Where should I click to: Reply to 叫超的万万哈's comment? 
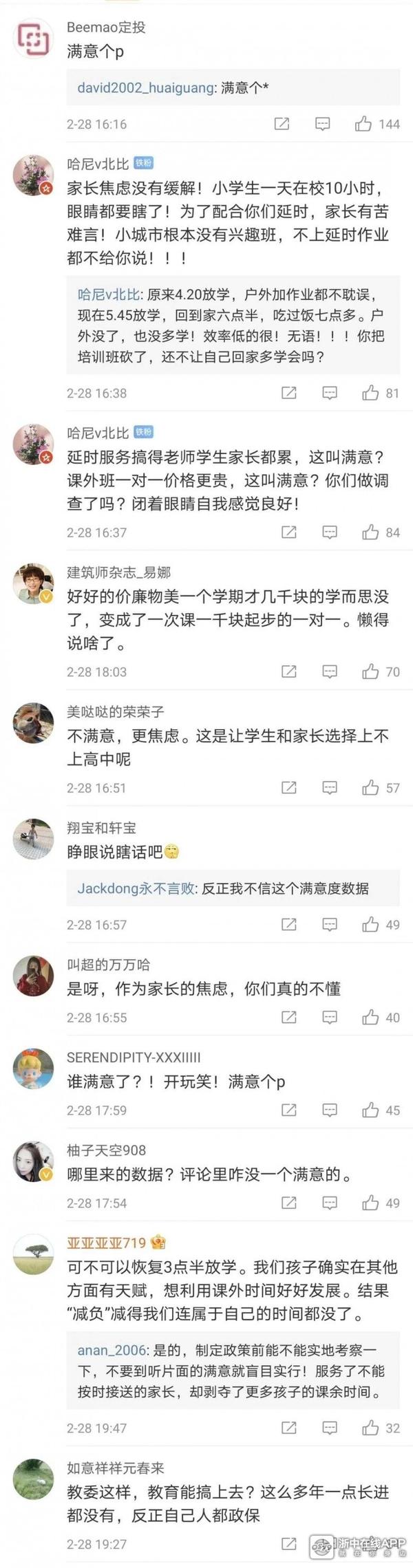coord(330,1018)
